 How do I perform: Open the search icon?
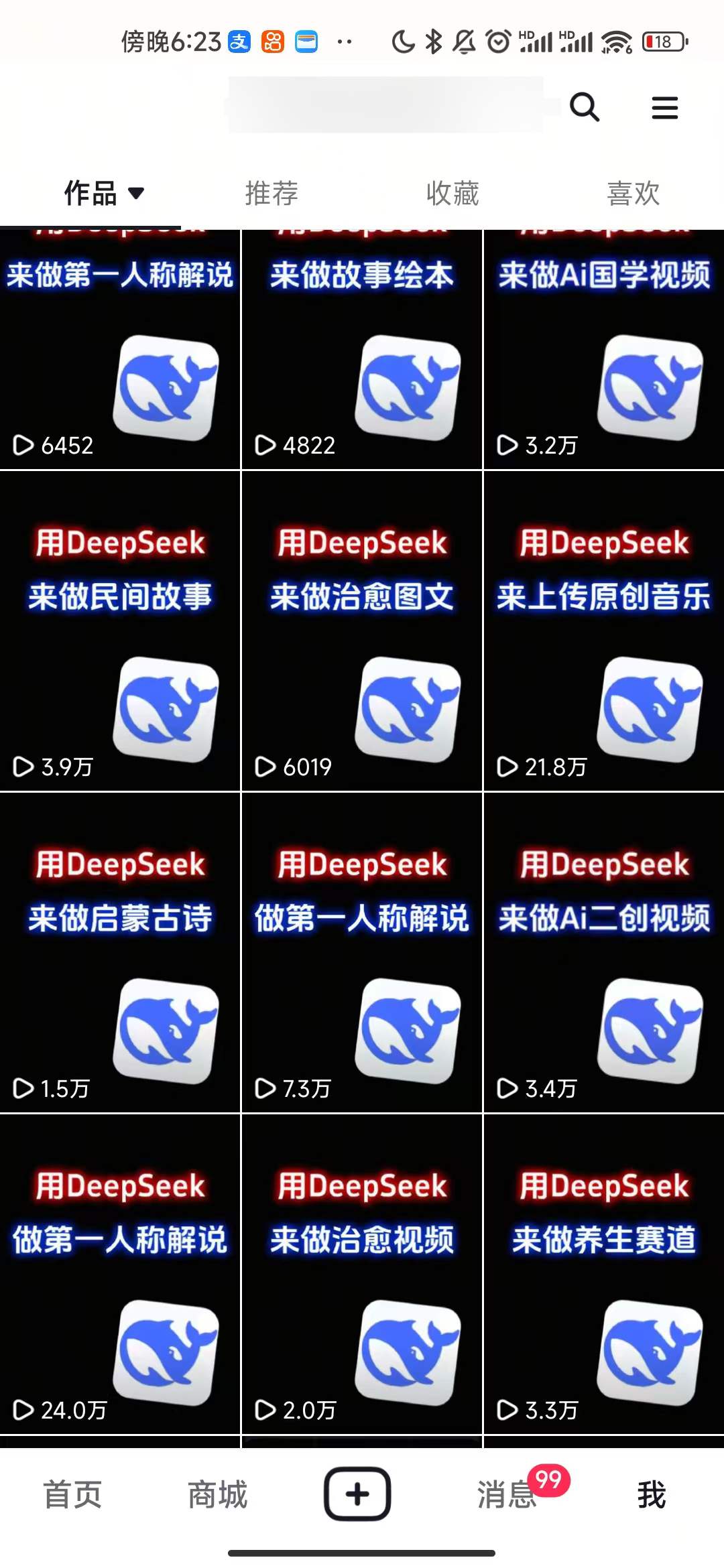tap(584, 107)
